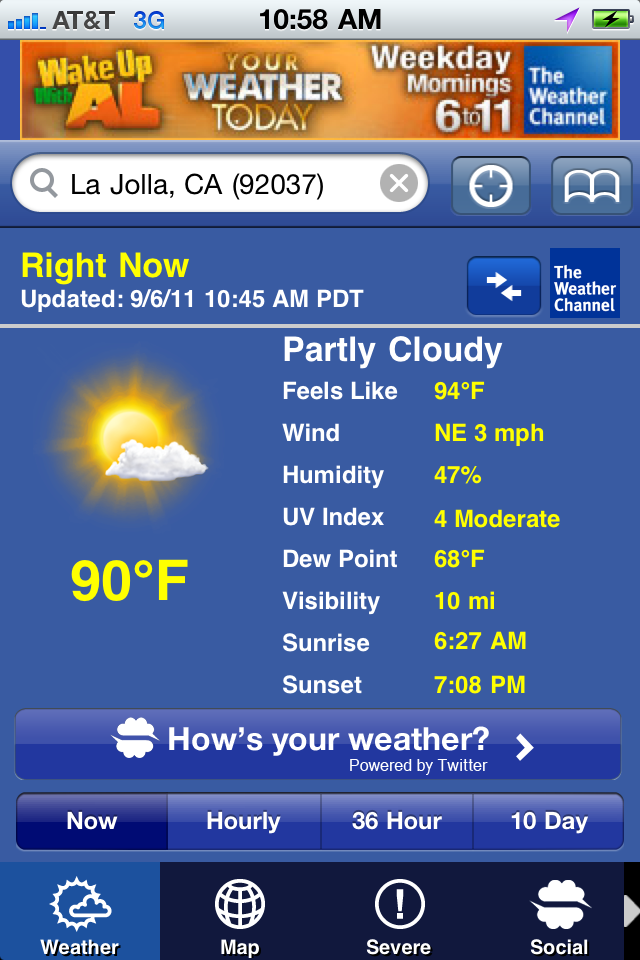Open How's your weather Twitter banner

(318, 745)
